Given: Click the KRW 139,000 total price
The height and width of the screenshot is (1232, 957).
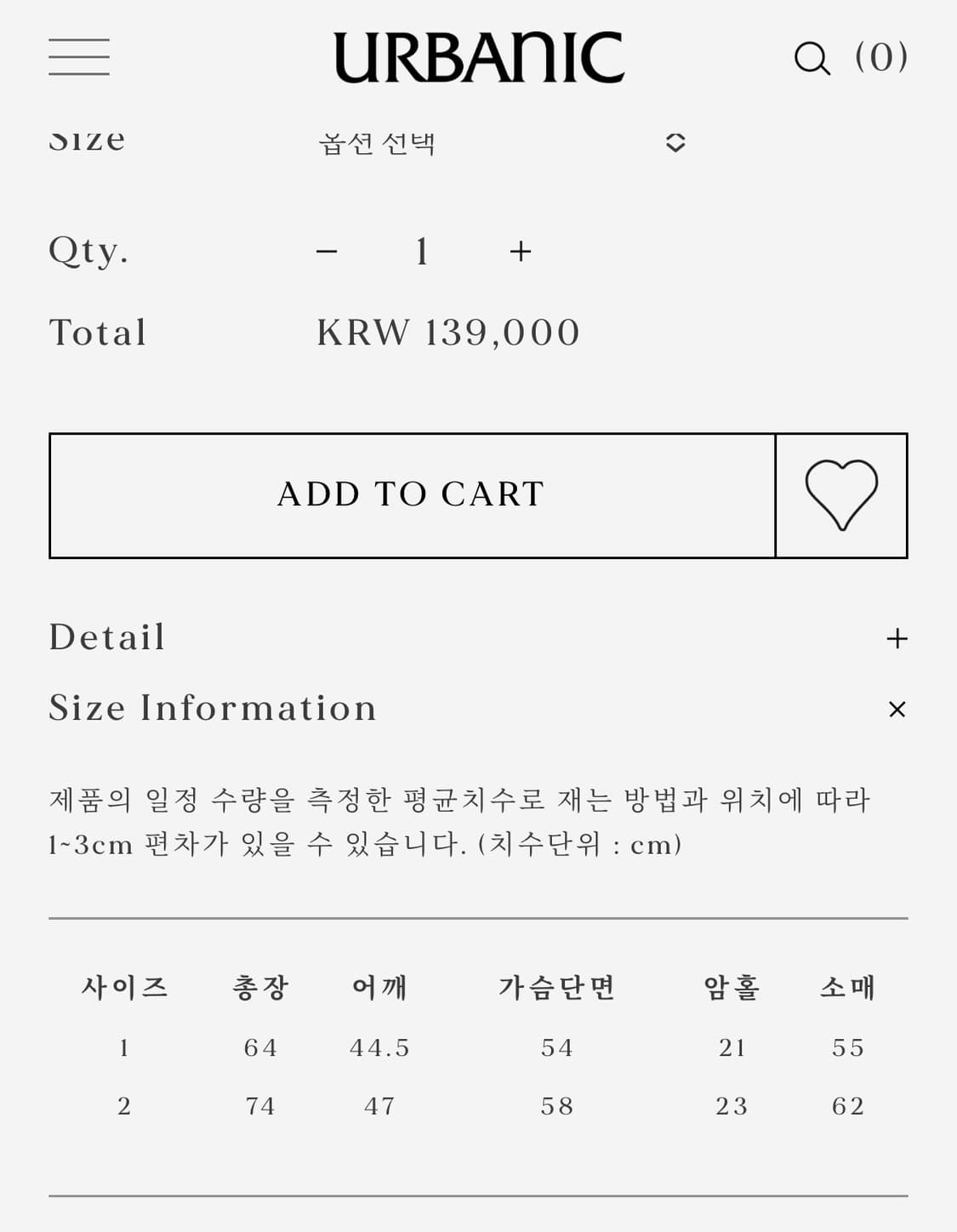Looking at the screenshot, I should pyautogui.click(x=448, y=332).
